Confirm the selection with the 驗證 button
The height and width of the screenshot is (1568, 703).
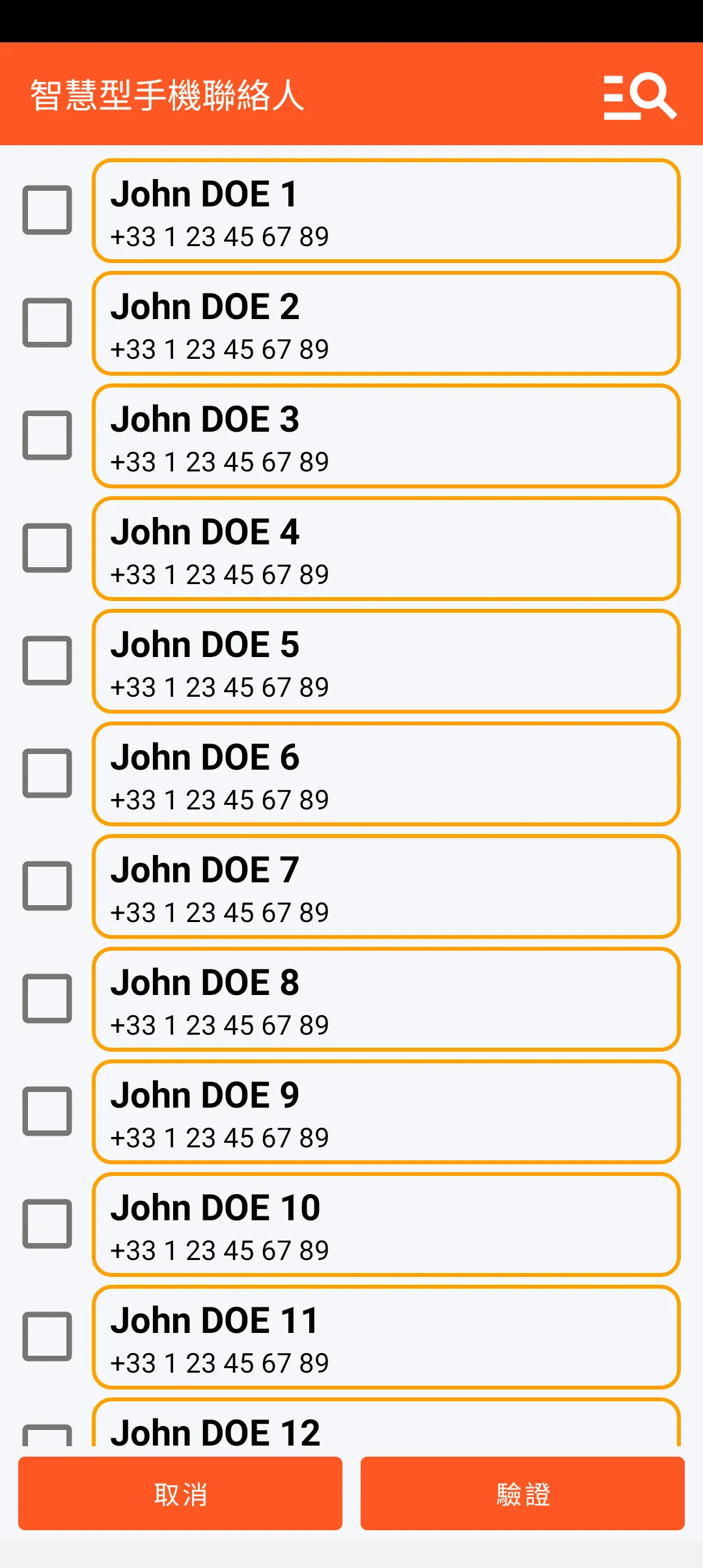[x=523, y=1494]
